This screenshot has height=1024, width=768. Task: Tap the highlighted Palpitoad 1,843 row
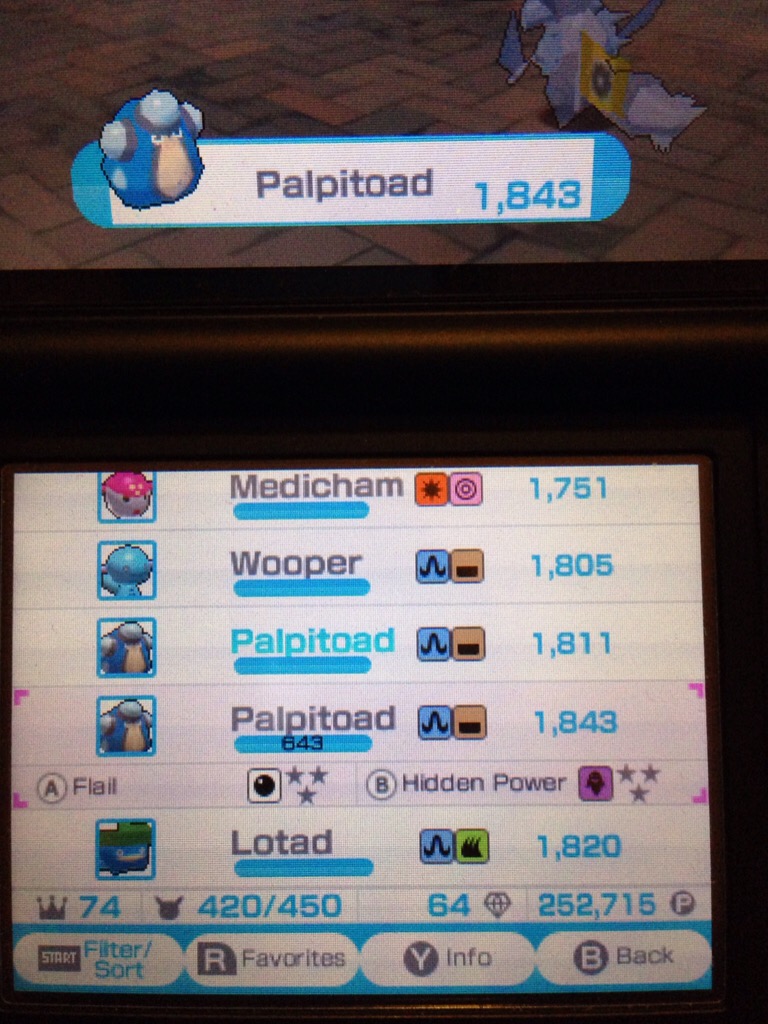[360, 724]
